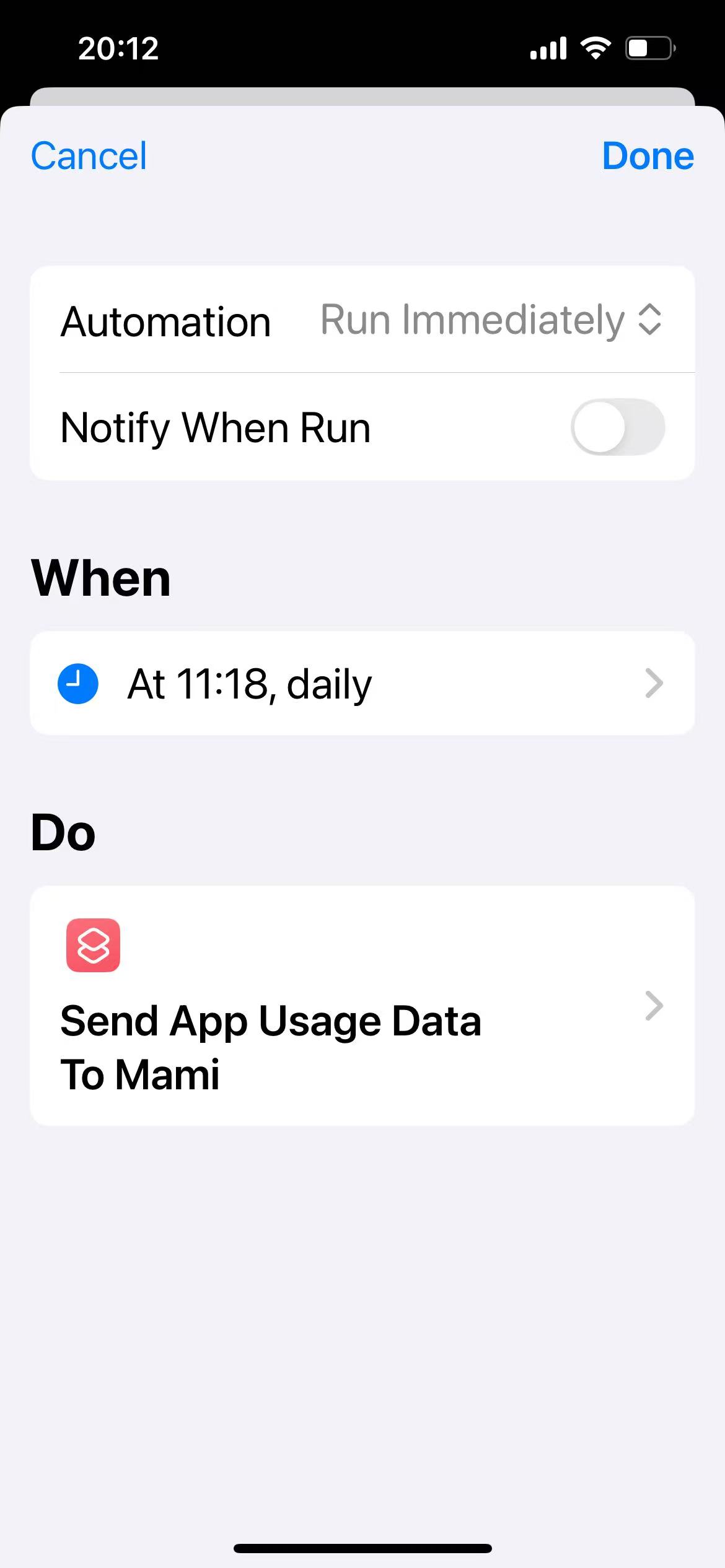Viewport: 725px width, 1568px height.
Task: Open Send App Usage Data To Mami shortcut
Action: click(362, 1006)
